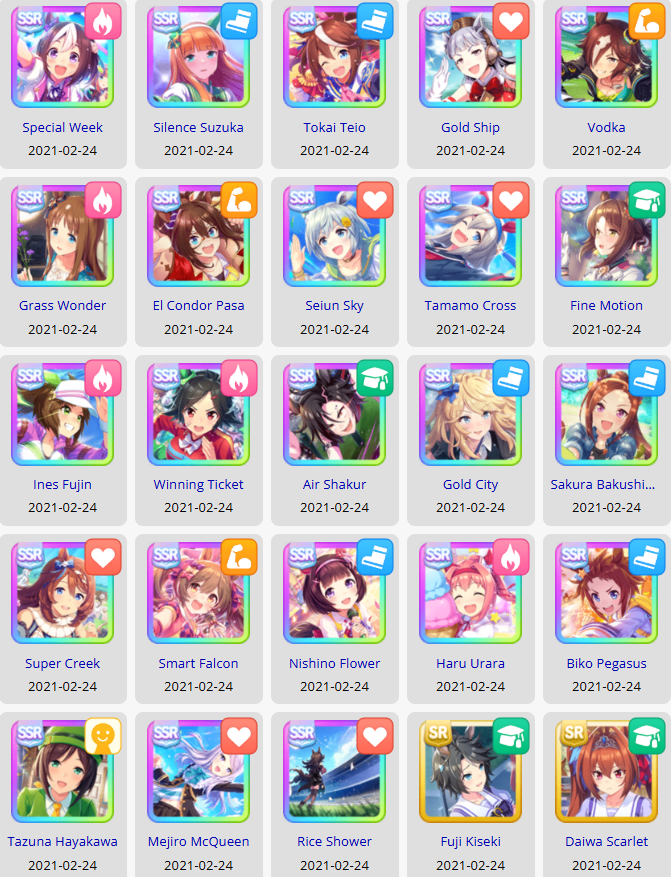Image resolution: width=671 pixels, height=877 pixels.
Task: Open the Vodka card
Action: tap(606, 84)
